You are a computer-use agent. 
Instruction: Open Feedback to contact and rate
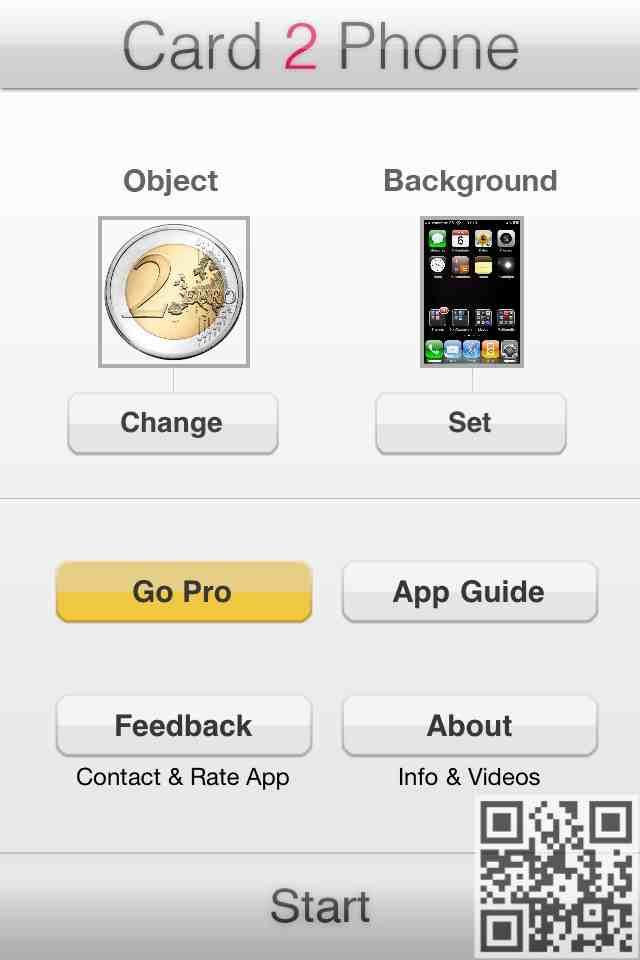(183, 726)
